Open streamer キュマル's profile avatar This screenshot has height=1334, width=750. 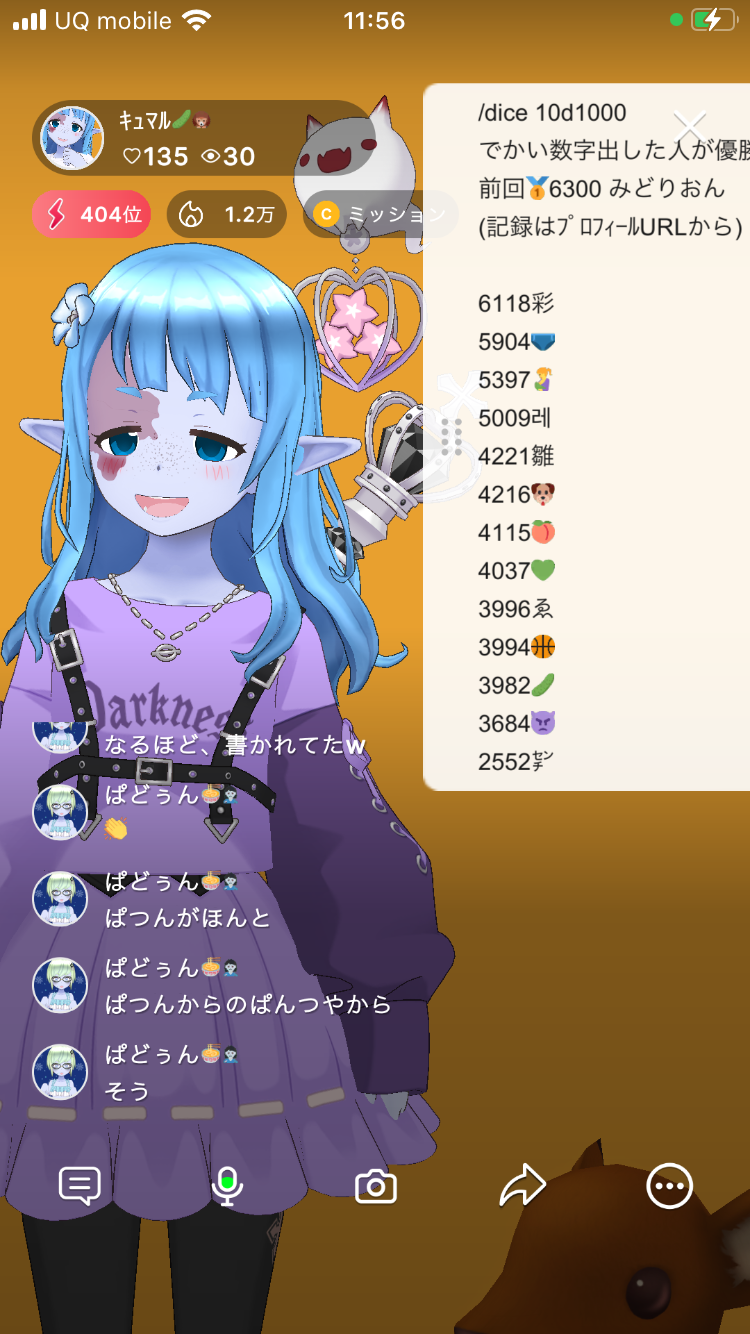[x=72, y=138]
